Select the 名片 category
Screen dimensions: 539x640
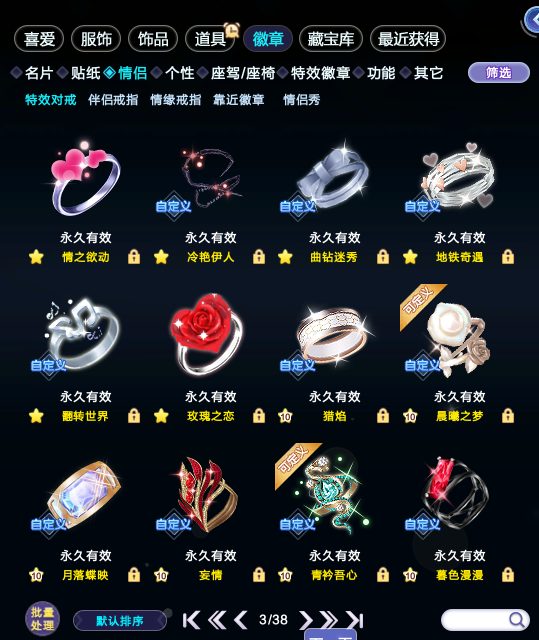(x=39, y=73)
